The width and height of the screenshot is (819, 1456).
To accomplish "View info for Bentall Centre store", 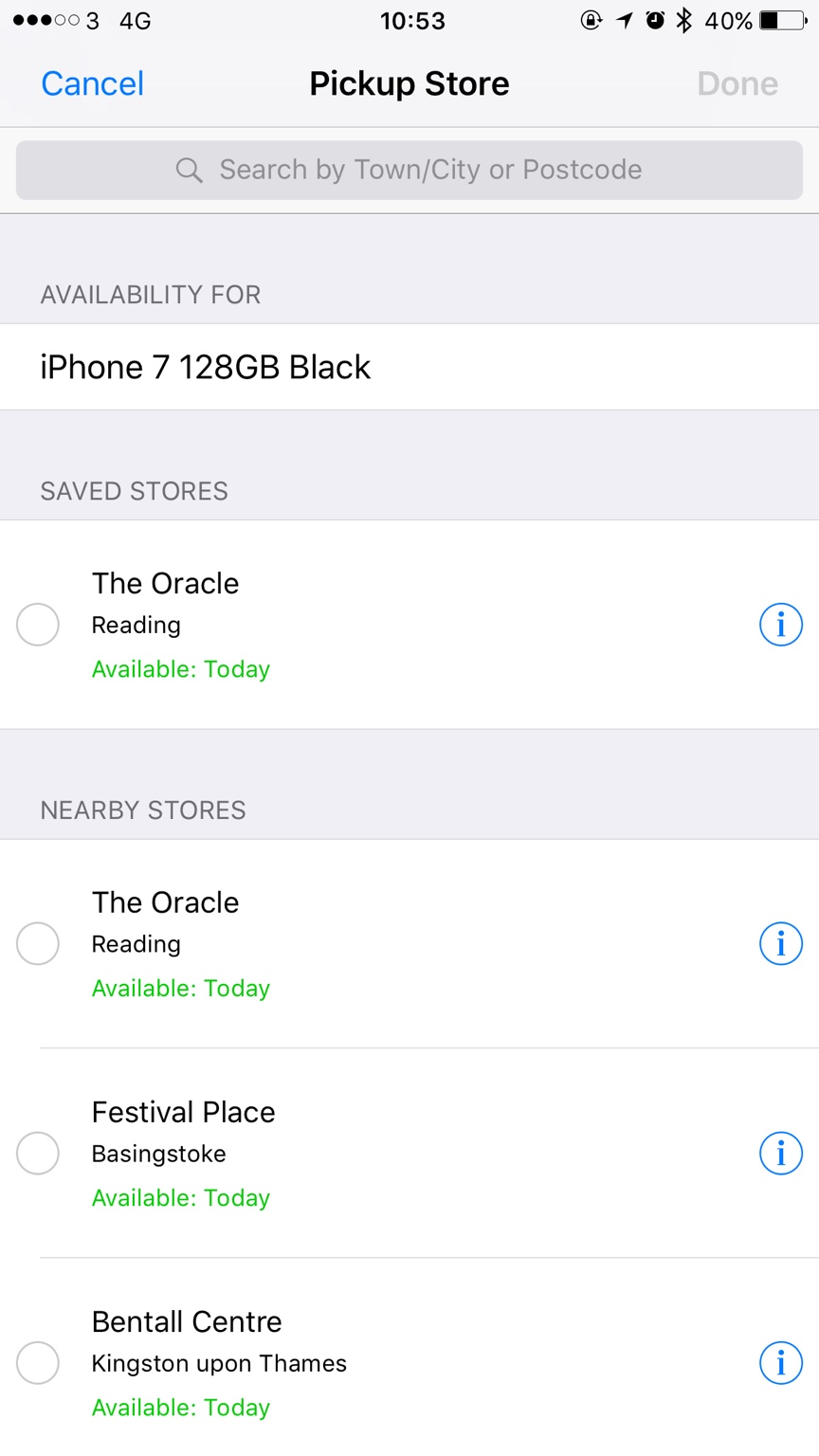I will 781,1363.
